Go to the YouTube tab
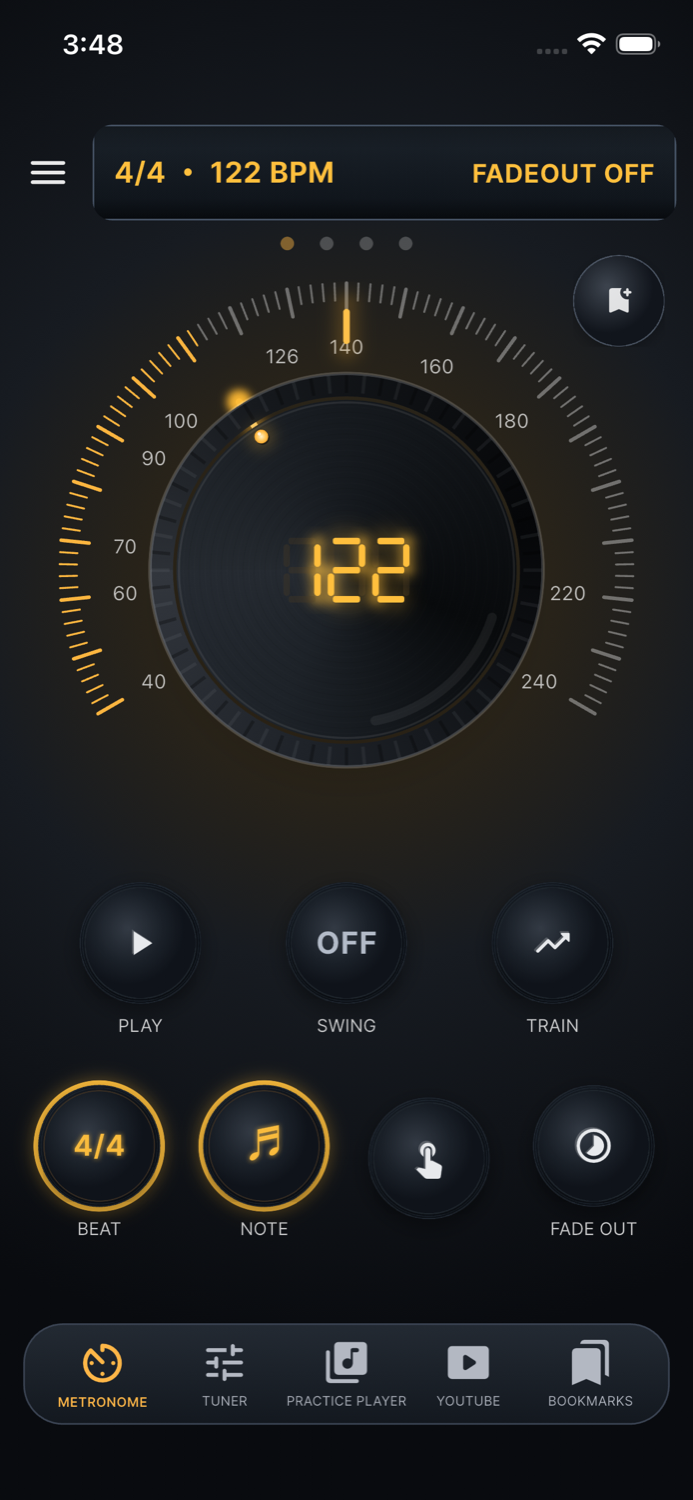Image resolution: width=693 pixels, height=1500 pixels. pyautogui.click(x=468, y=1375)
